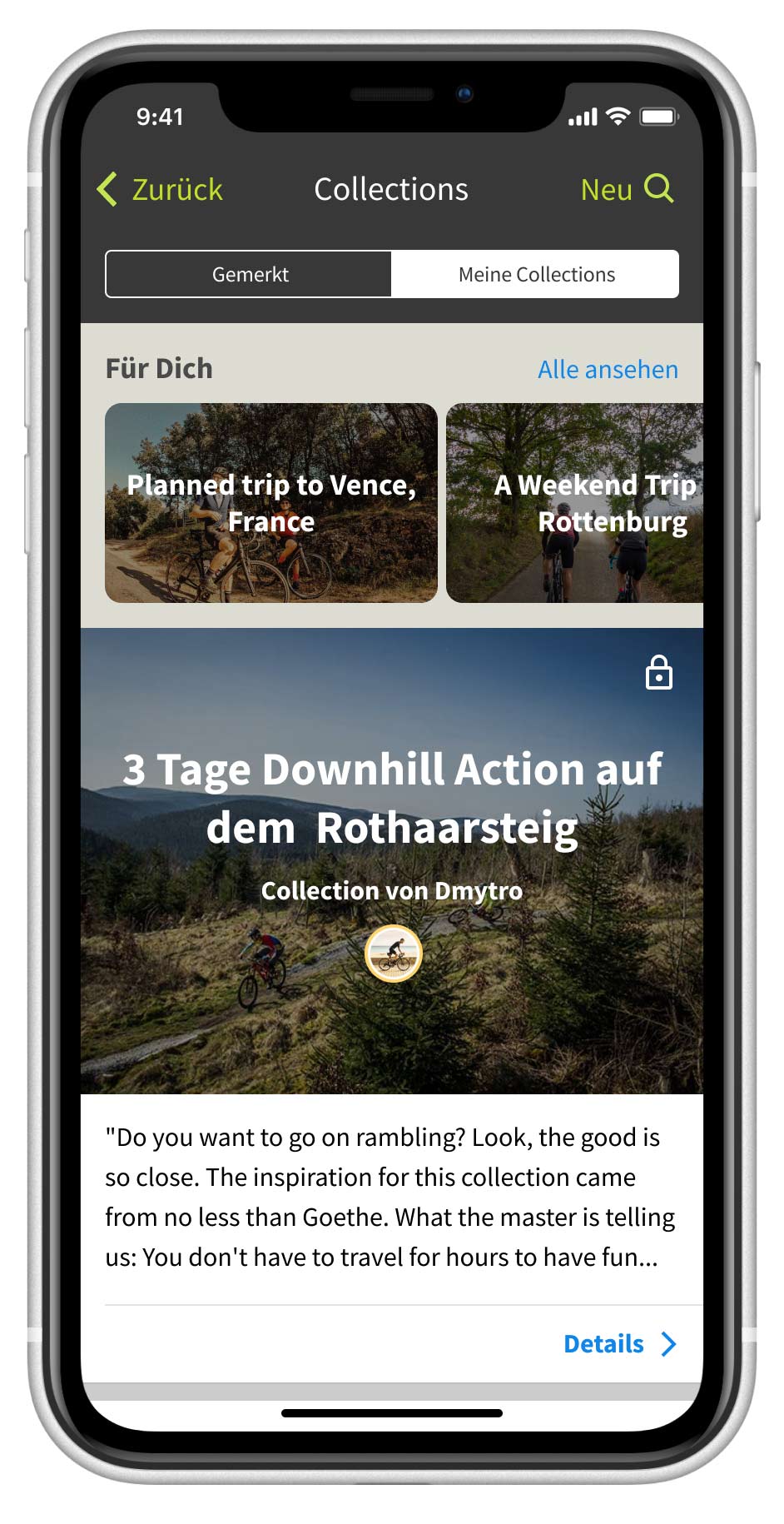Open Details of the Rothaarsteig collection
784x1524 pixels.
(x=619, y=1343)
